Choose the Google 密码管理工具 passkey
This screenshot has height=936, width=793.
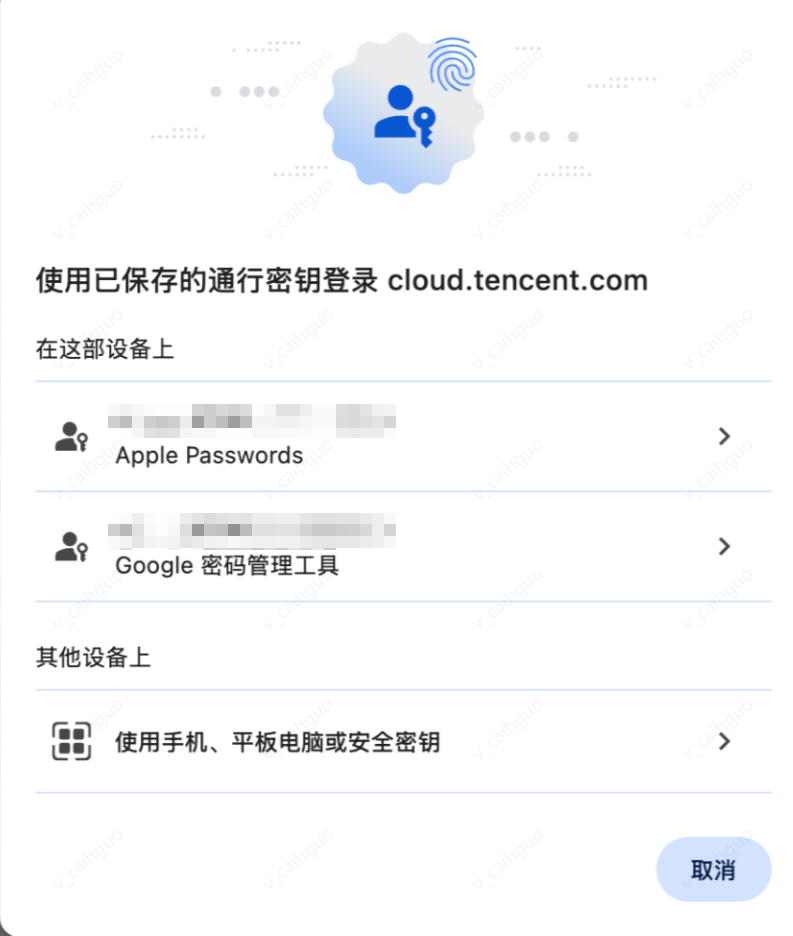[x=400, y=547]
